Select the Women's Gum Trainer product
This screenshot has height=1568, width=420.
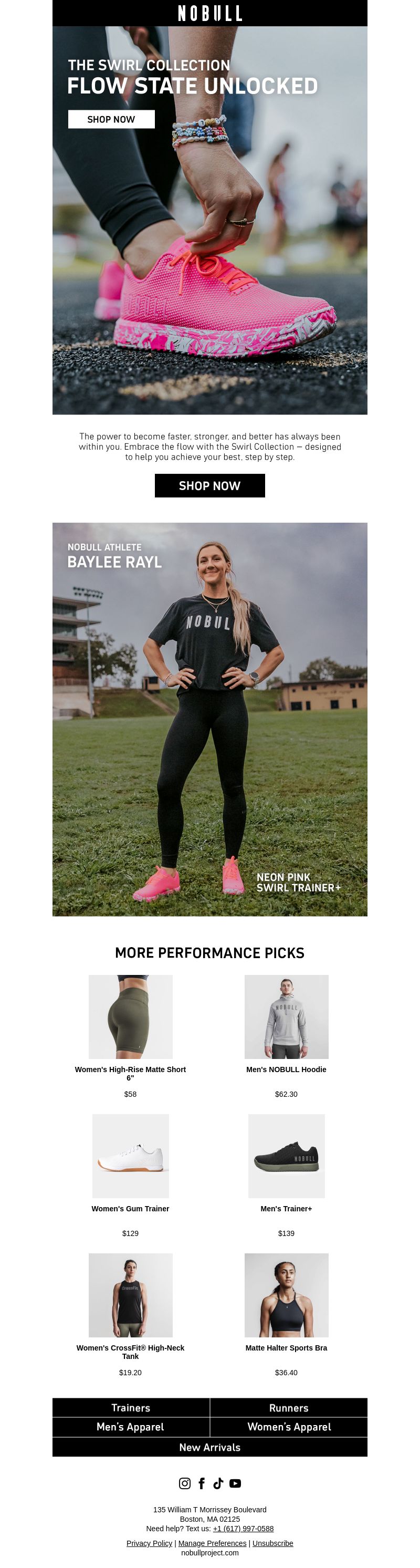[x=130, y=1156]
